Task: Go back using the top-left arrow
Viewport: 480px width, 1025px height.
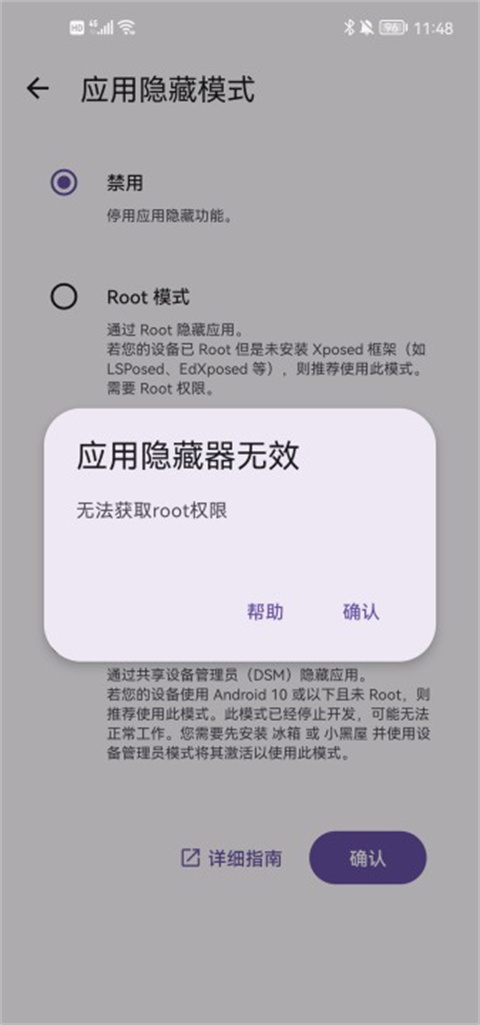Action: pos(38,88)
